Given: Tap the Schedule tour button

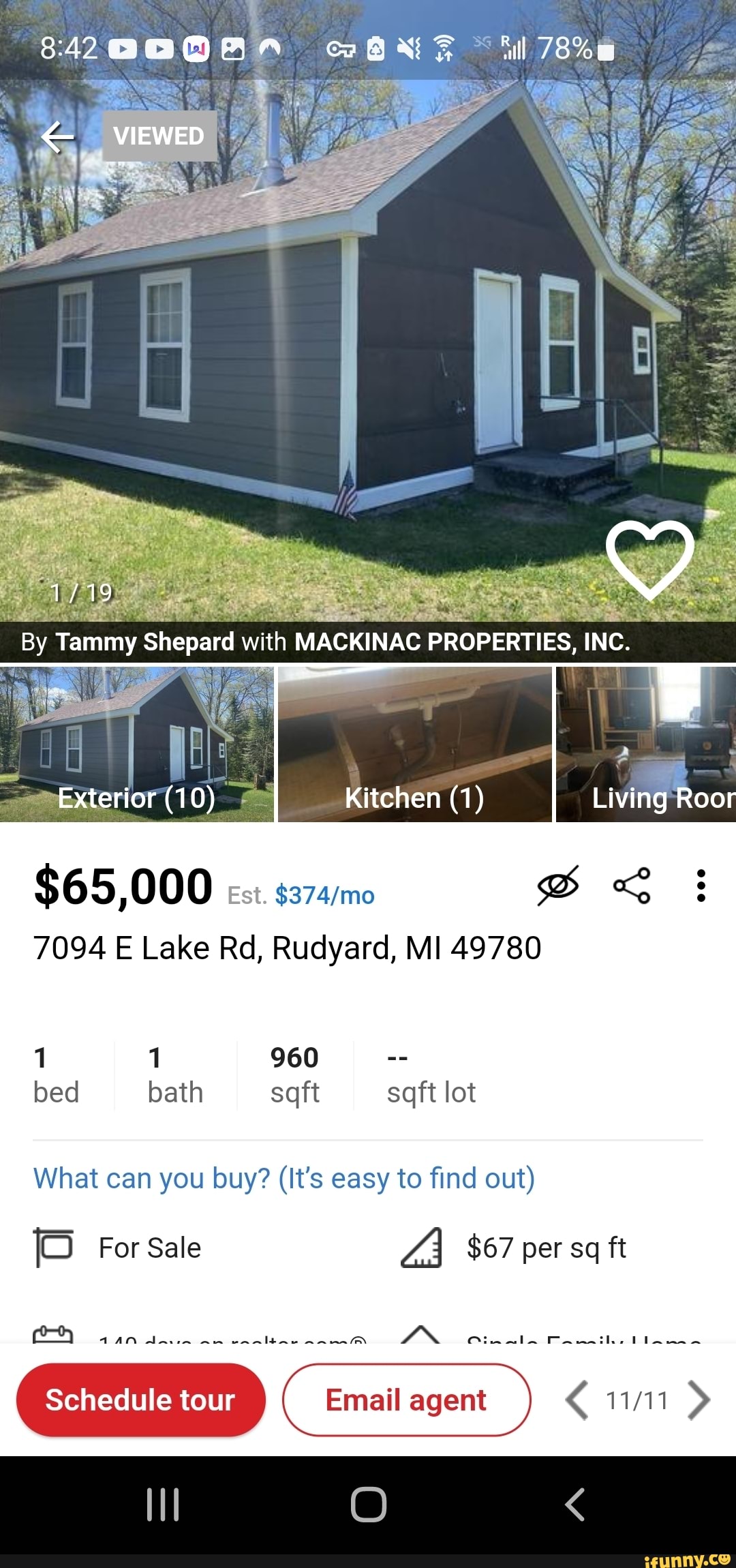Looking at the screenshot, I should tap(140, 1400).
